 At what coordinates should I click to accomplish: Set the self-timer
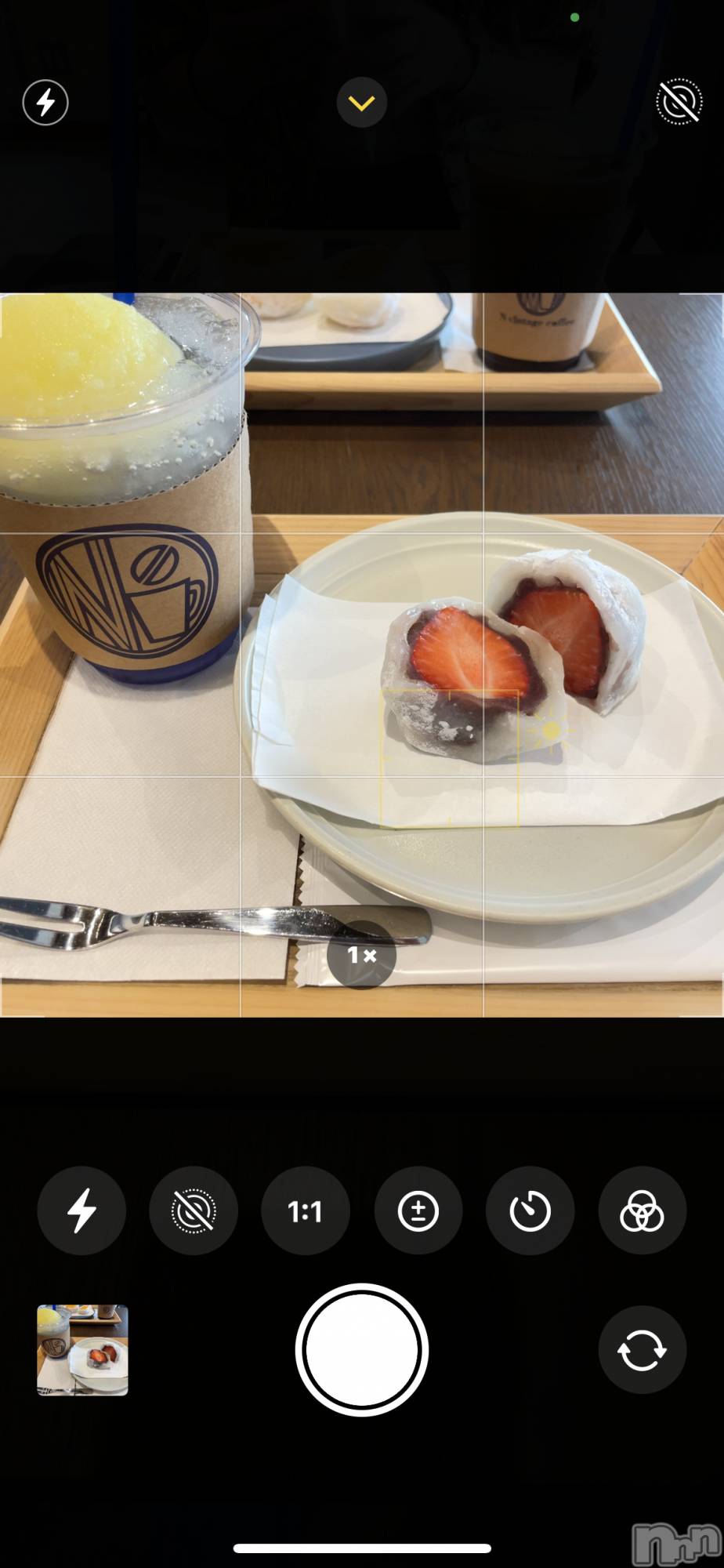530,1211
